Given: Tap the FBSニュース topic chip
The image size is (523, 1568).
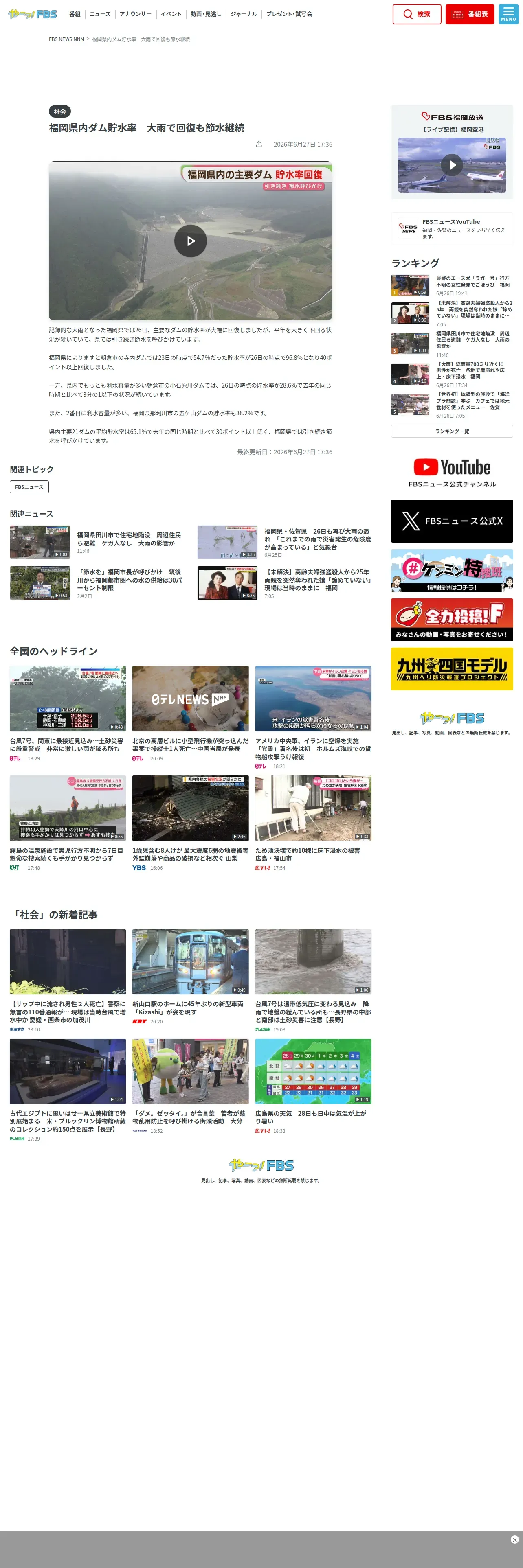Looking at the screenshot, I should (x=29, y=487).
